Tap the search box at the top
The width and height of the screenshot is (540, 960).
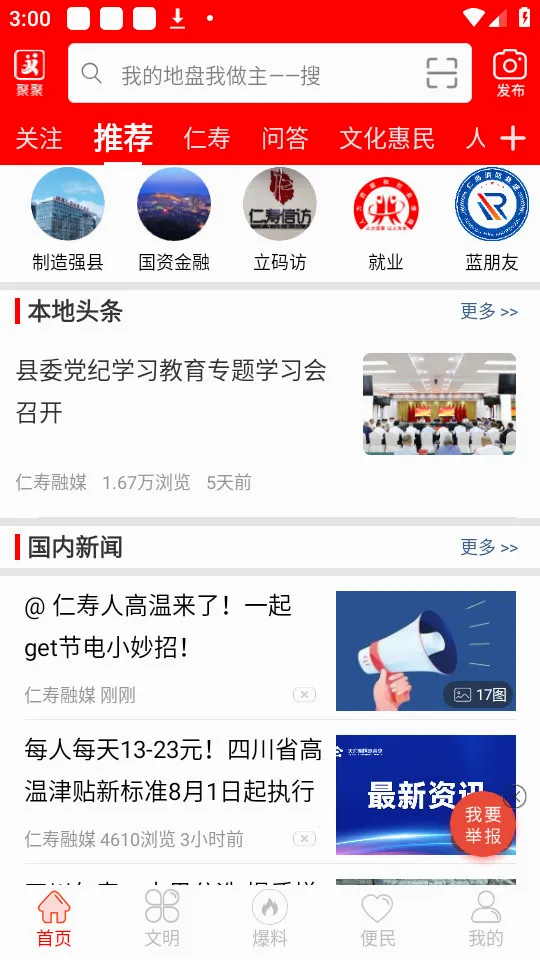point(269,73)
